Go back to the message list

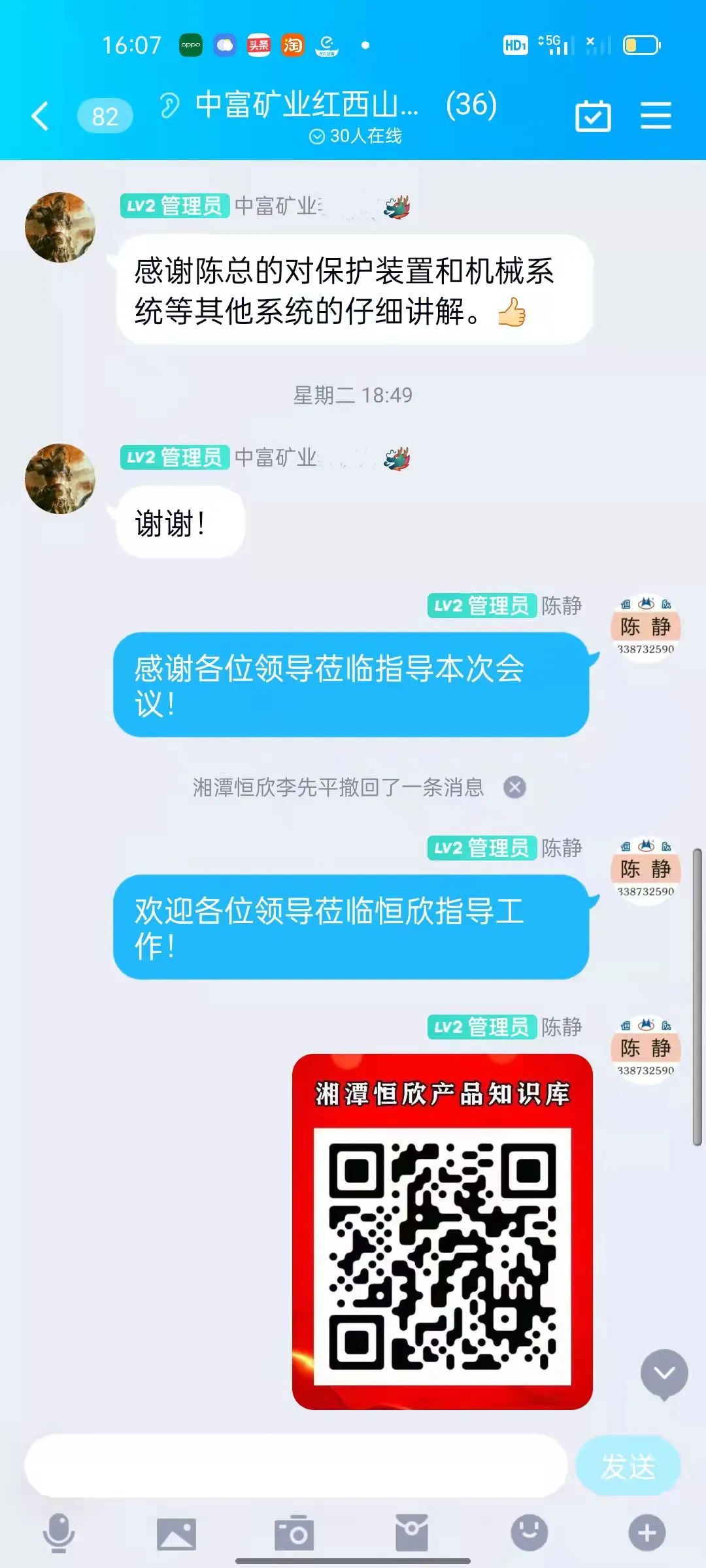41,116
